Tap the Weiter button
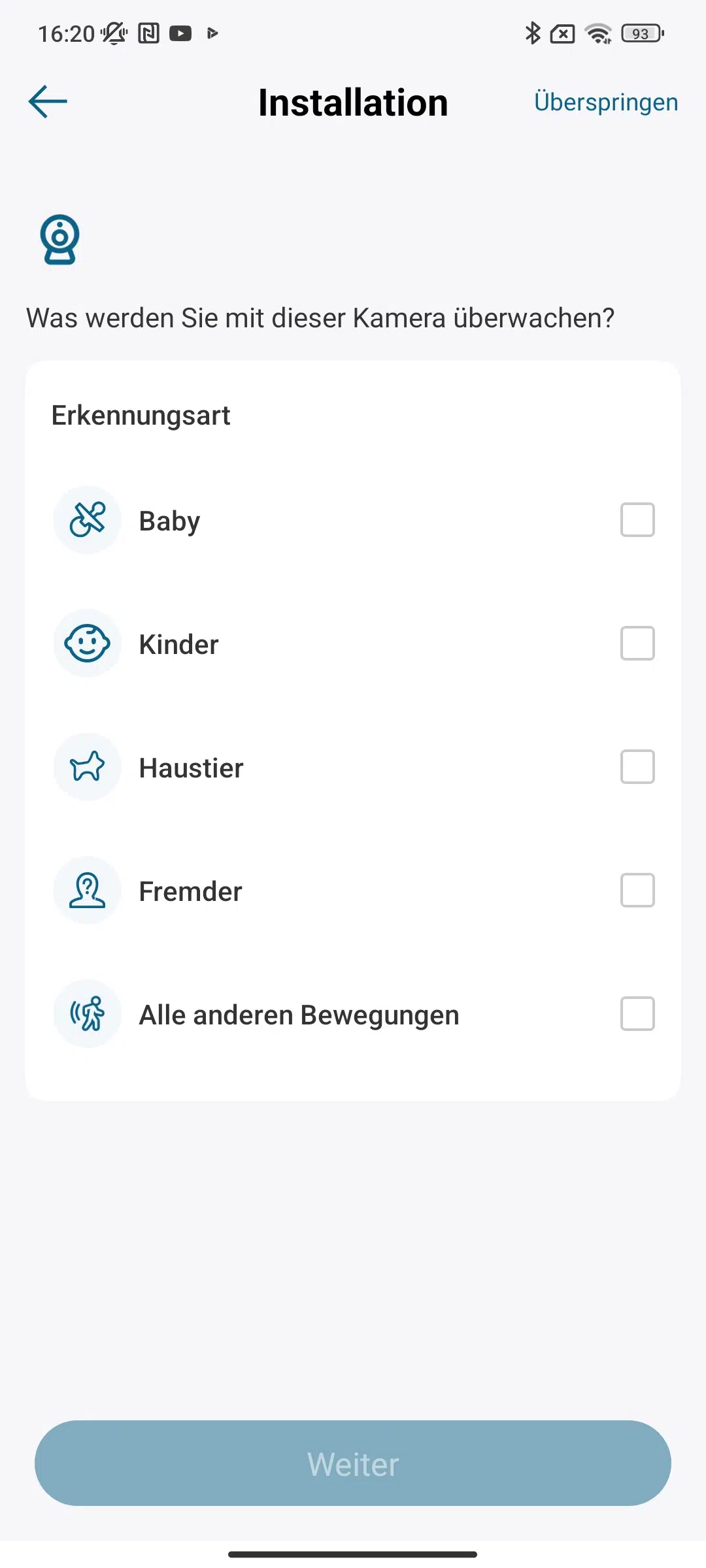 pyautogui.click(x=353, y=1463)
